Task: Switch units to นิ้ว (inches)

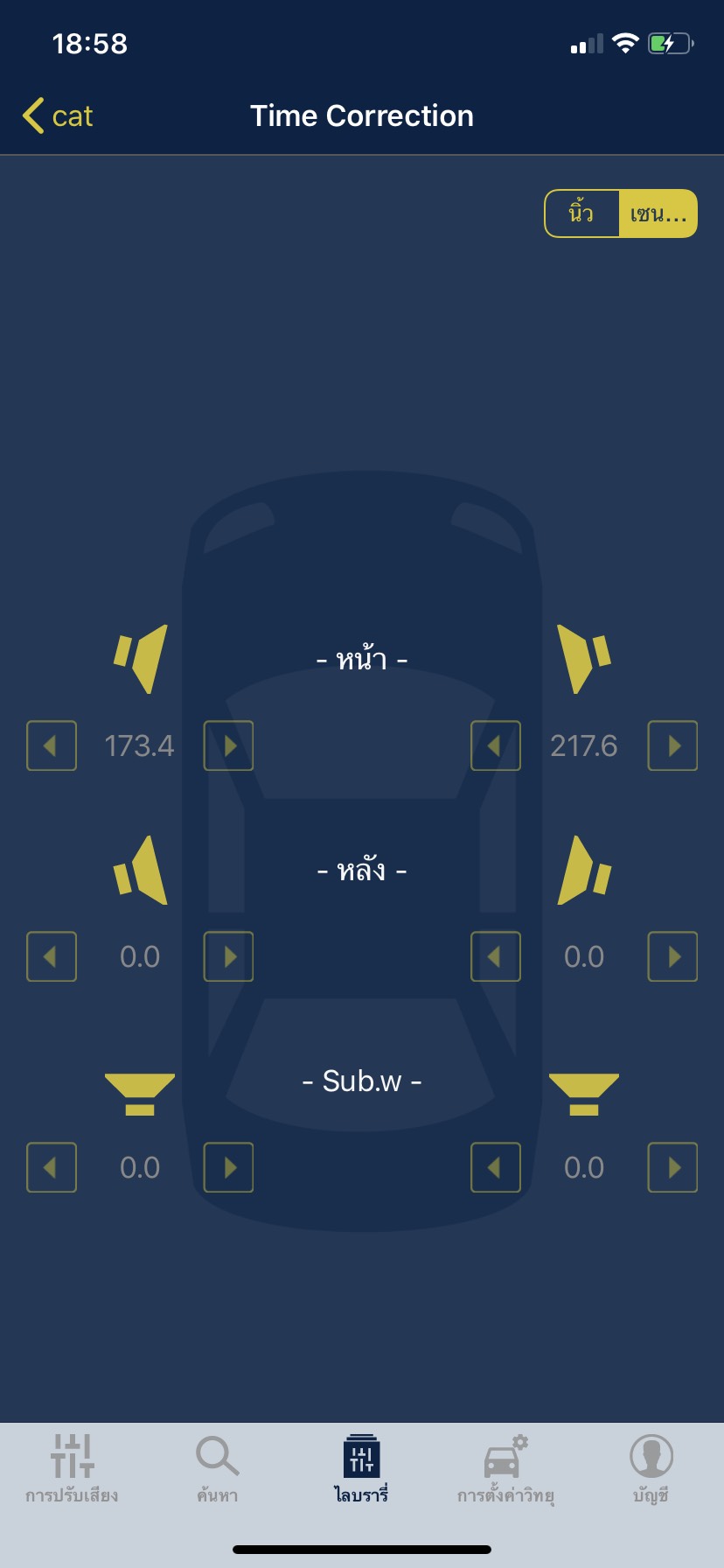Action: (581, 213)
